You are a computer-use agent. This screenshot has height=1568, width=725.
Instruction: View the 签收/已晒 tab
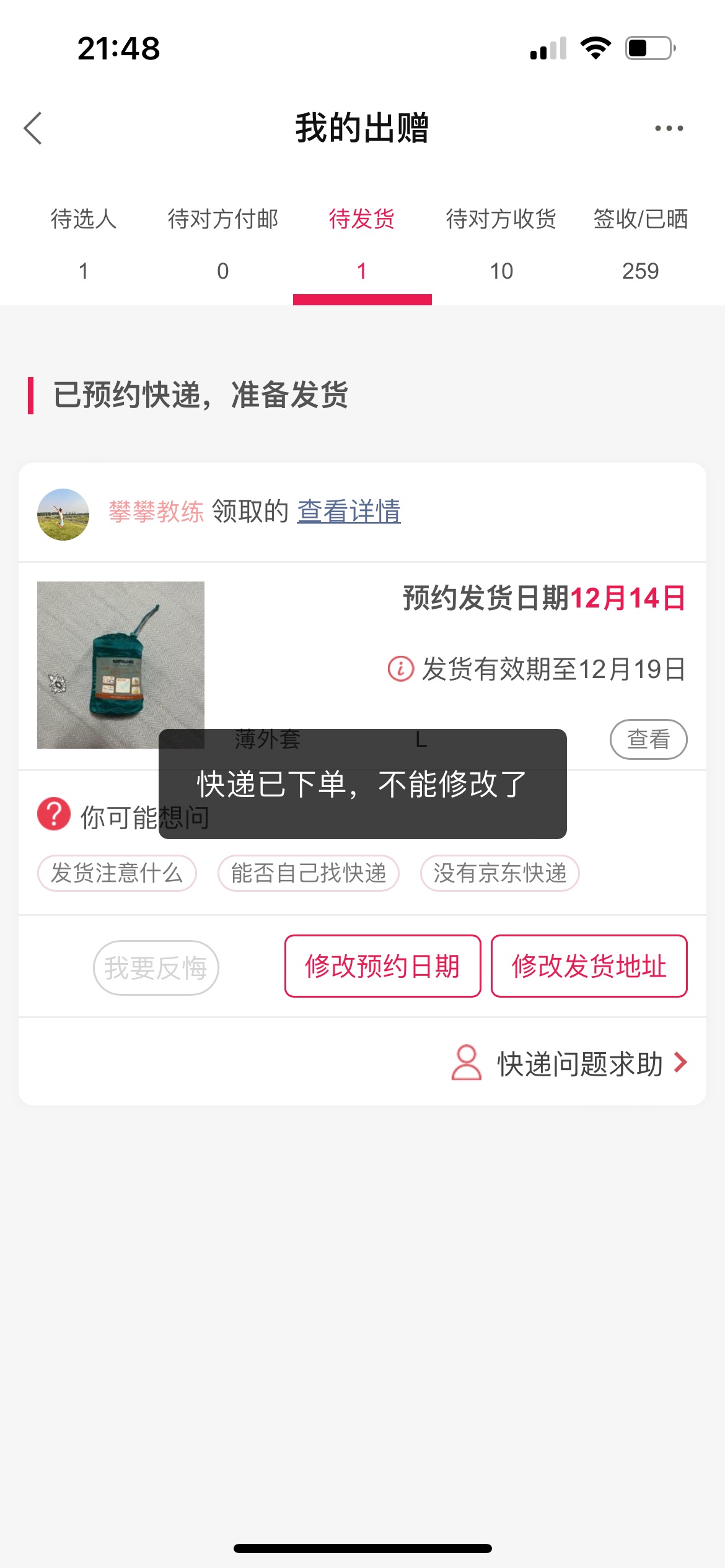point(641,244)
